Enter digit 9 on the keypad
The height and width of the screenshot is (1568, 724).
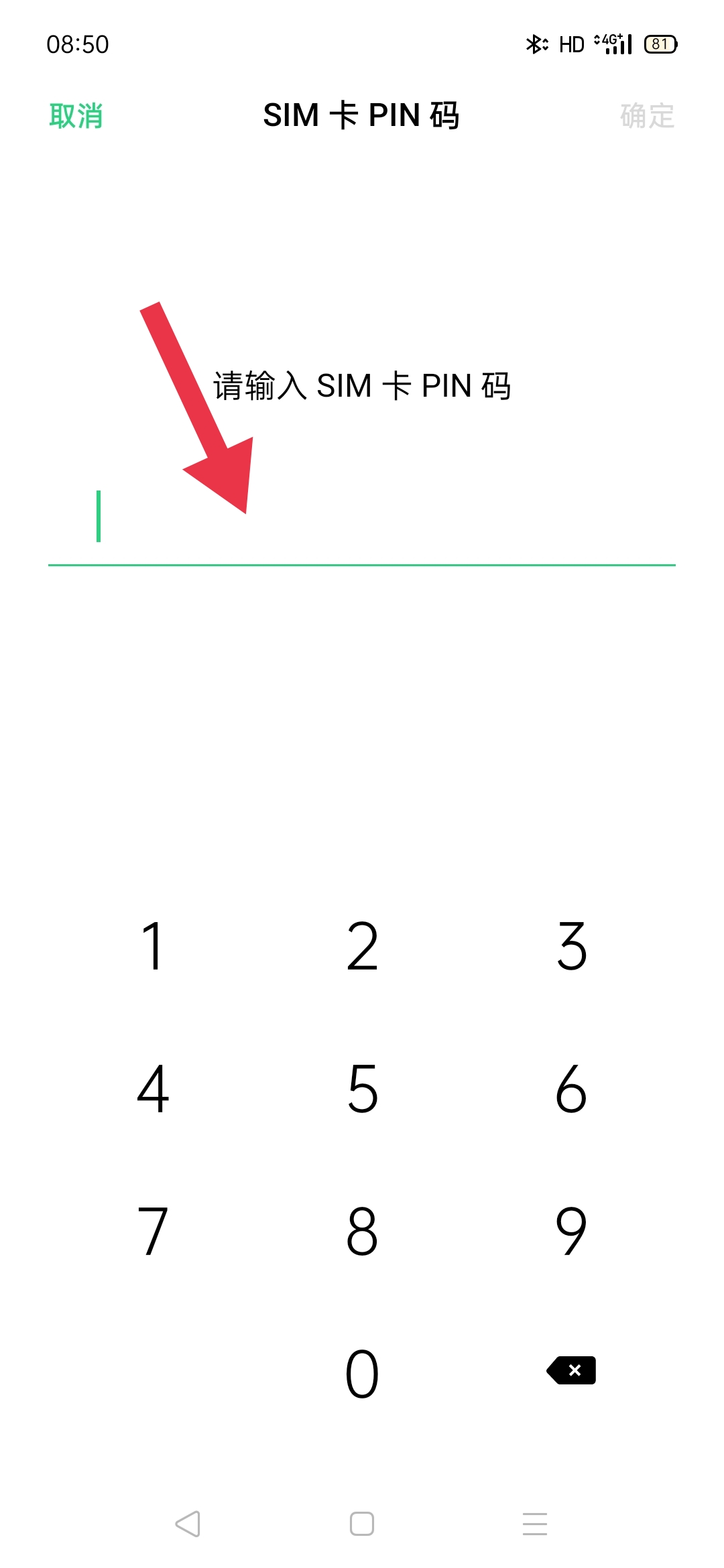coord(571,1231)
